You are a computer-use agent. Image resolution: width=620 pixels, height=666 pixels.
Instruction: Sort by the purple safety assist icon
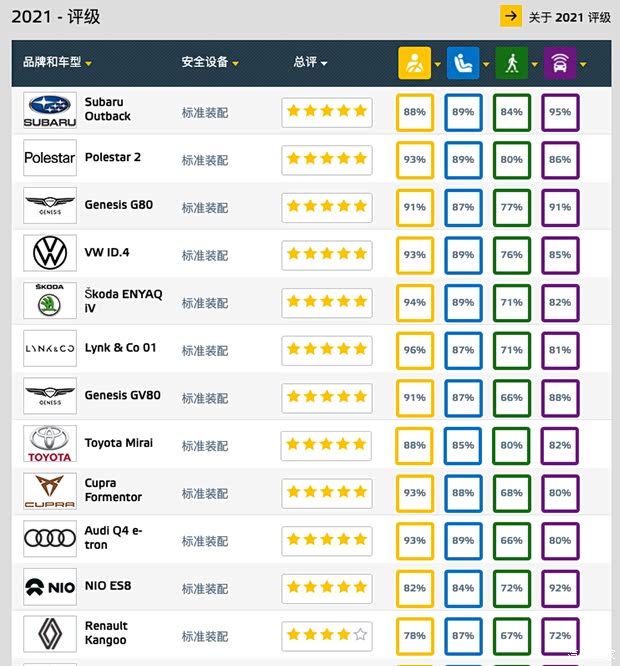(559, 63)
